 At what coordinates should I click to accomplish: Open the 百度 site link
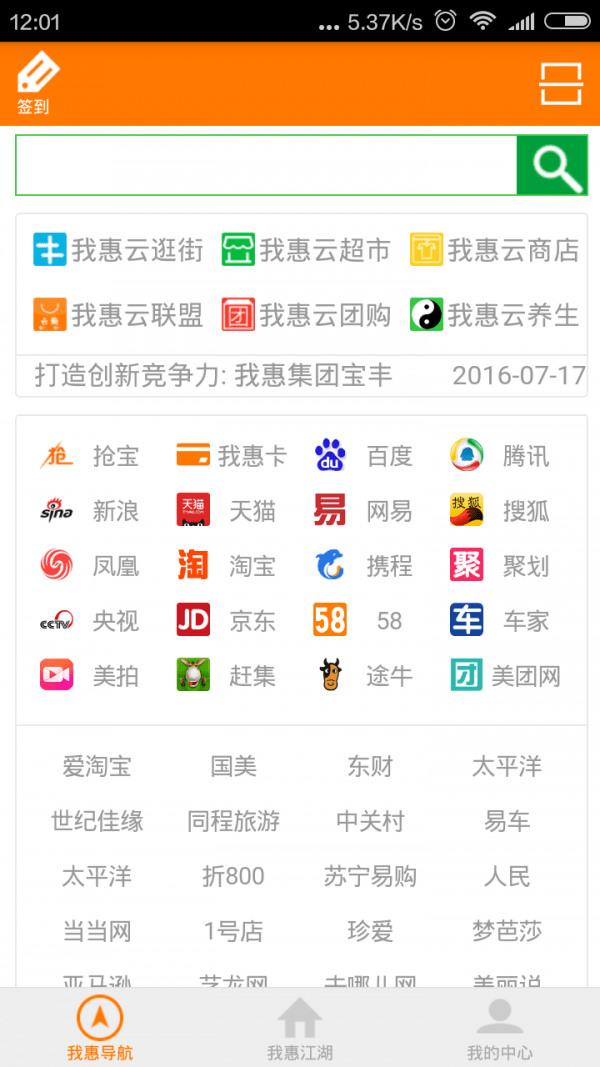tap(365, 457)
